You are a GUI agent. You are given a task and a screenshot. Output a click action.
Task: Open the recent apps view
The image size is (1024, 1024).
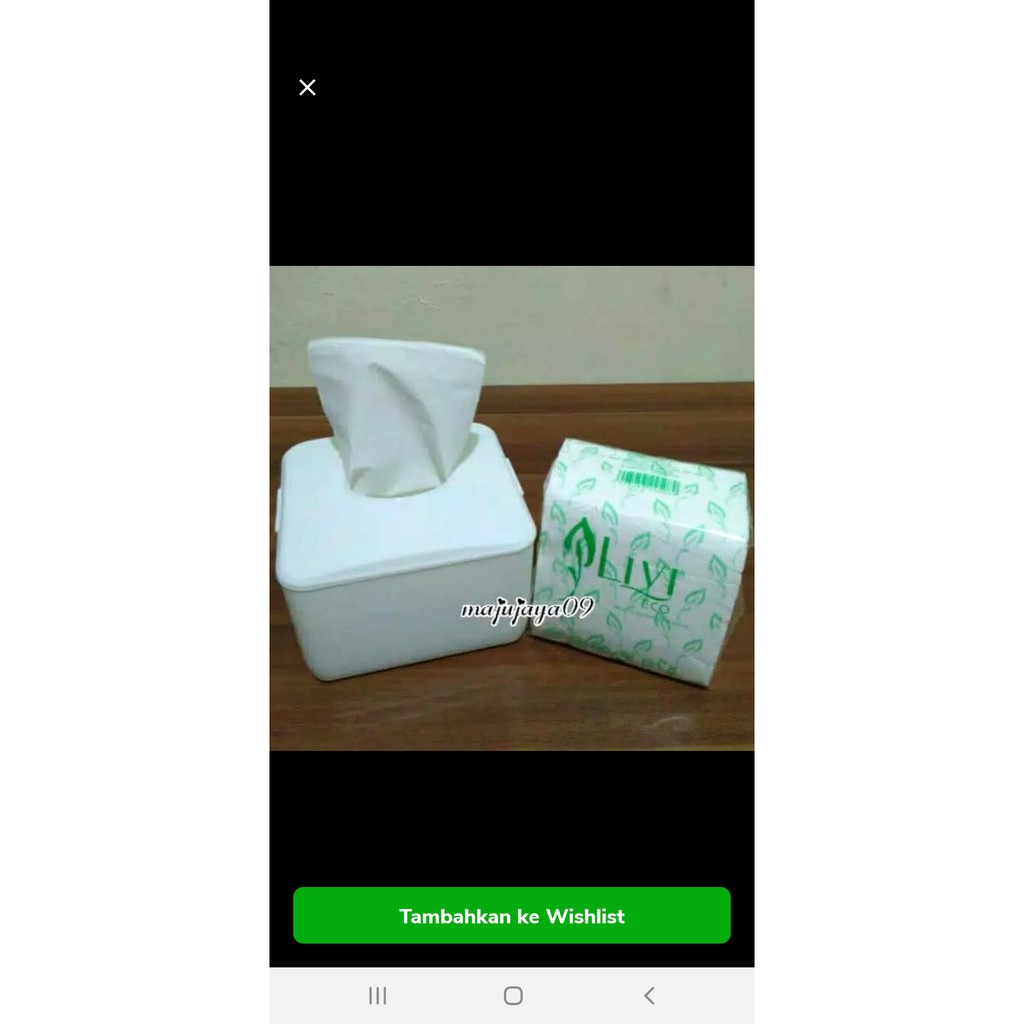377,995
